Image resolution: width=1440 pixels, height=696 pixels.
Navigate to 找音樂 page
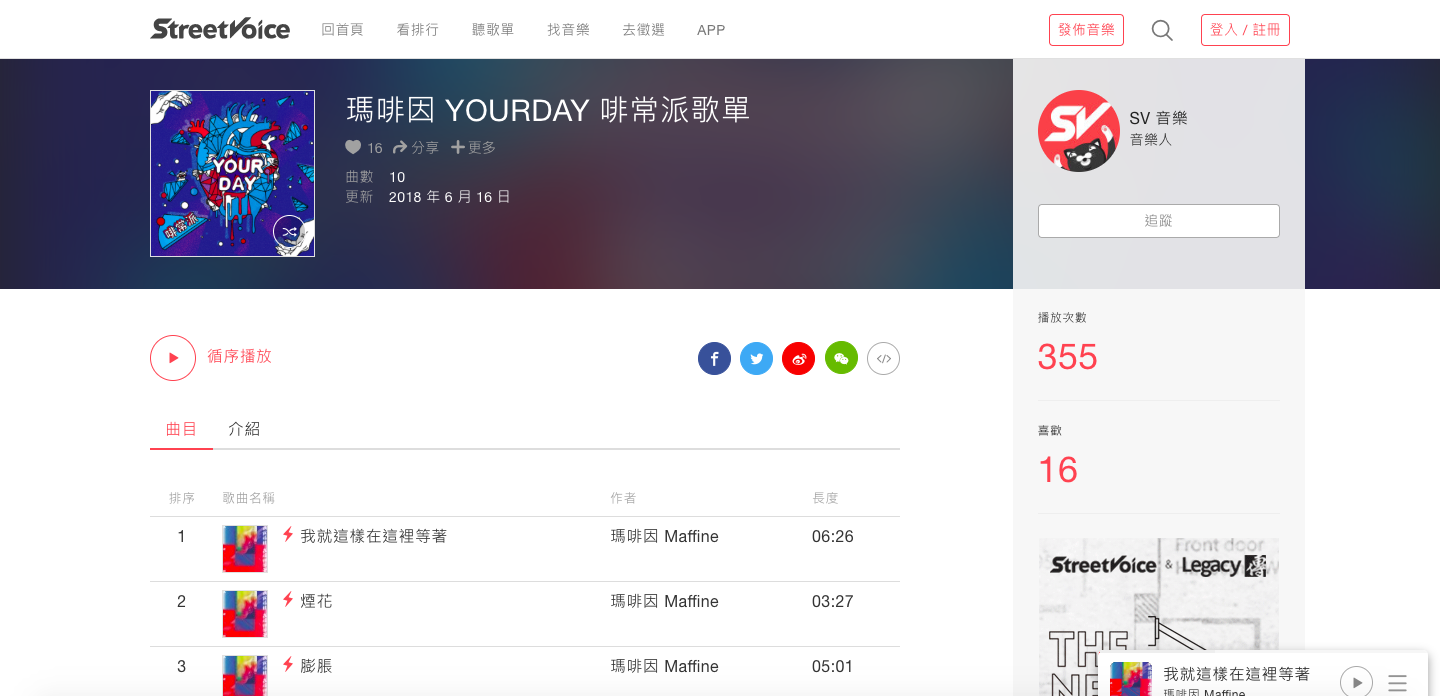[x=568, y=30]
